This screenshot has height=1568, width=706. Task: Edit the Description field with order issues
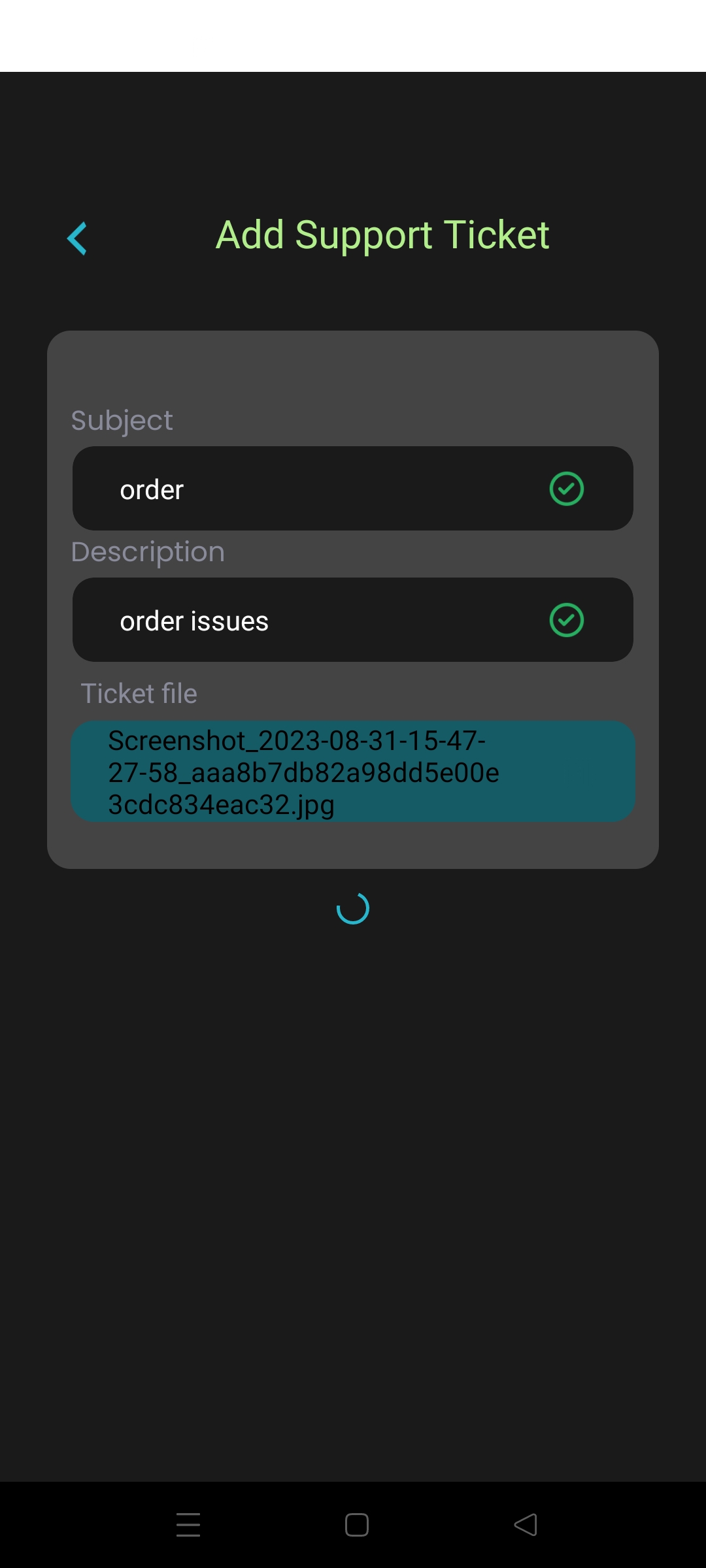pyautogui.click(x=353, y=620)
